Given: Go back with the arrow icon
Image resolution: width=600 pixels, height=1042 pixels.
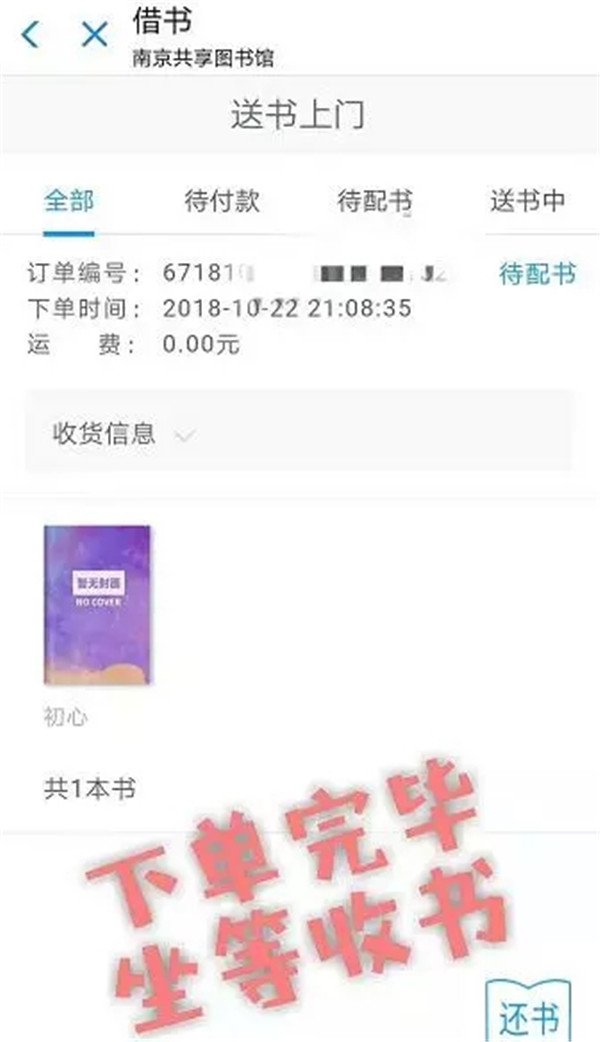Looking at the screenshot, I should 31,36.
